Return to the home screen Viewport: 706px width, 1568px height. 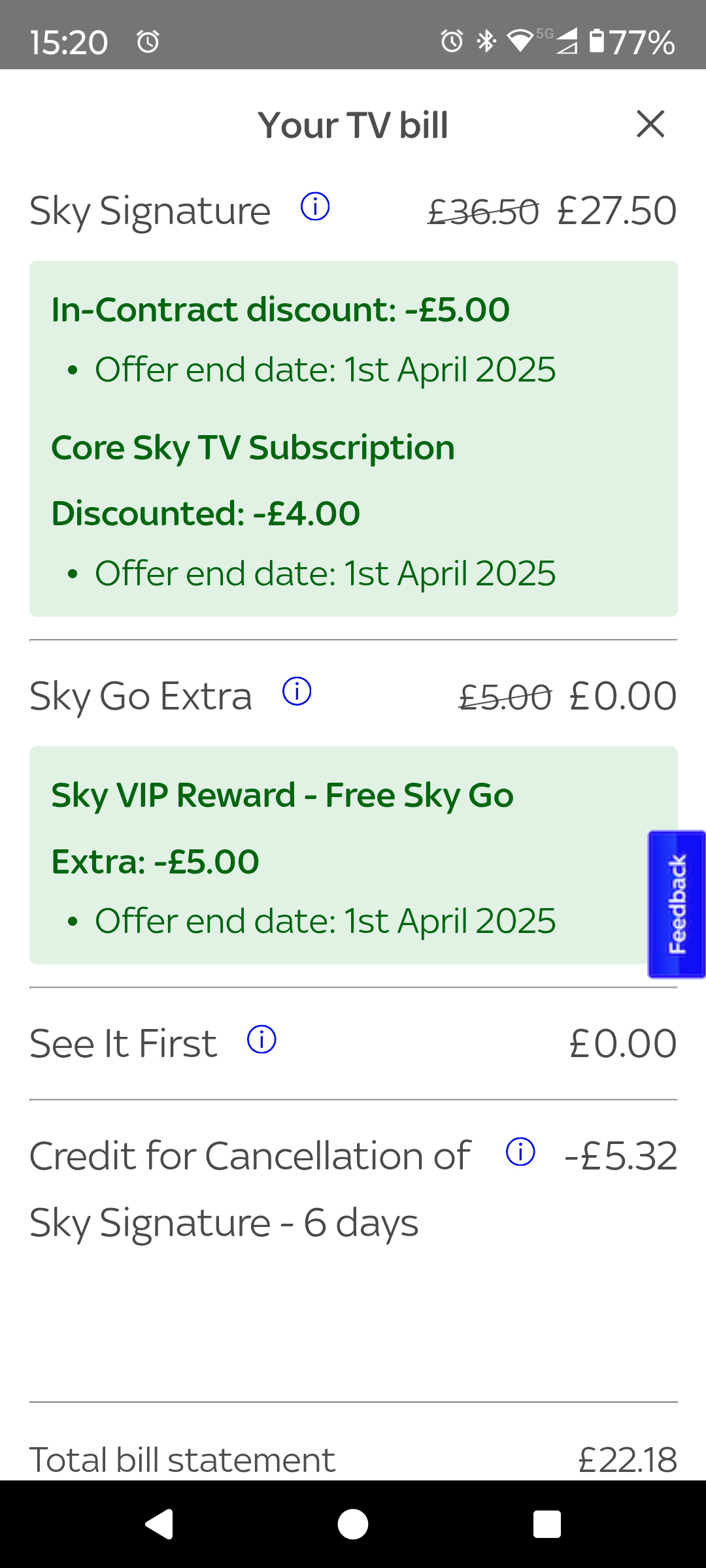tap(353, 1524)
